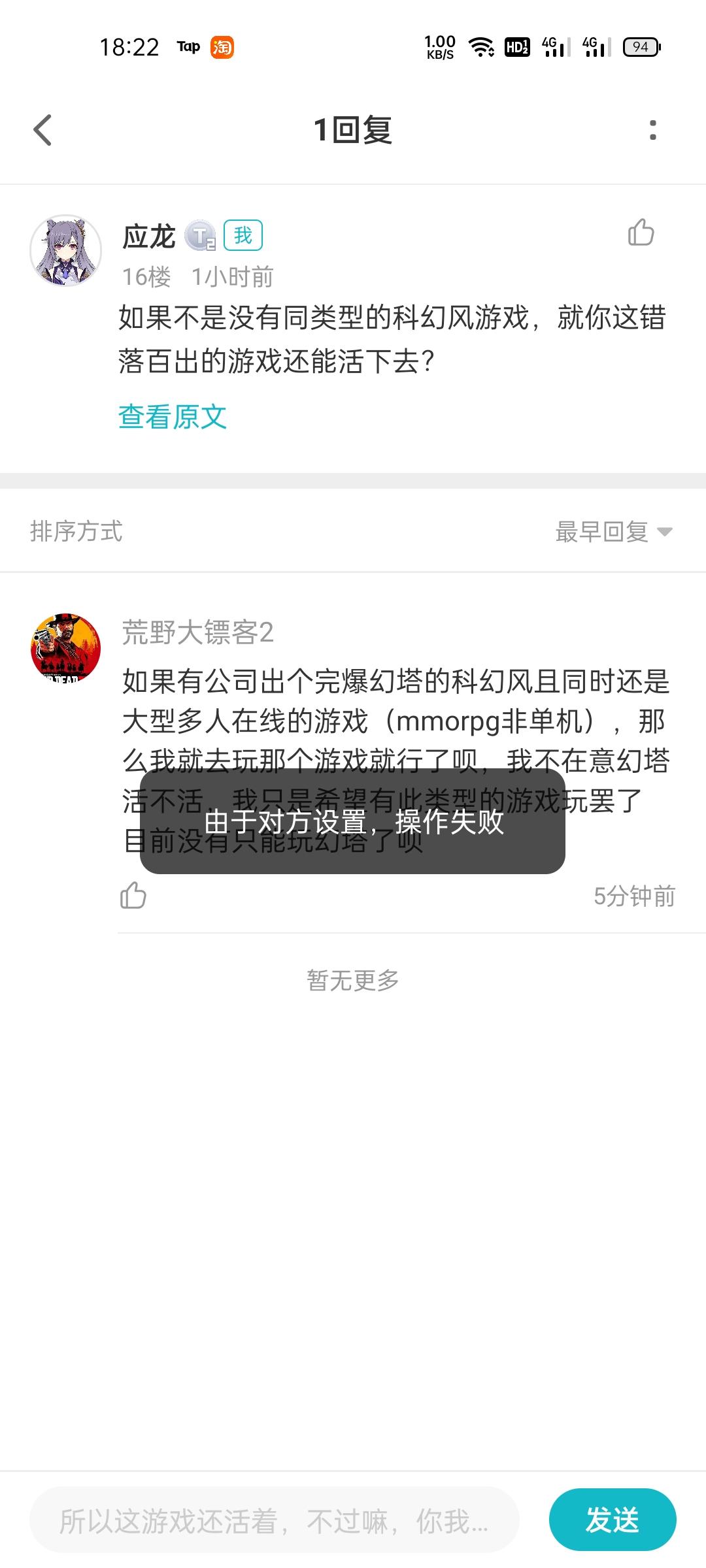
Task: Open the 最早回复 sort dropdown
Action: pos(601,532)
